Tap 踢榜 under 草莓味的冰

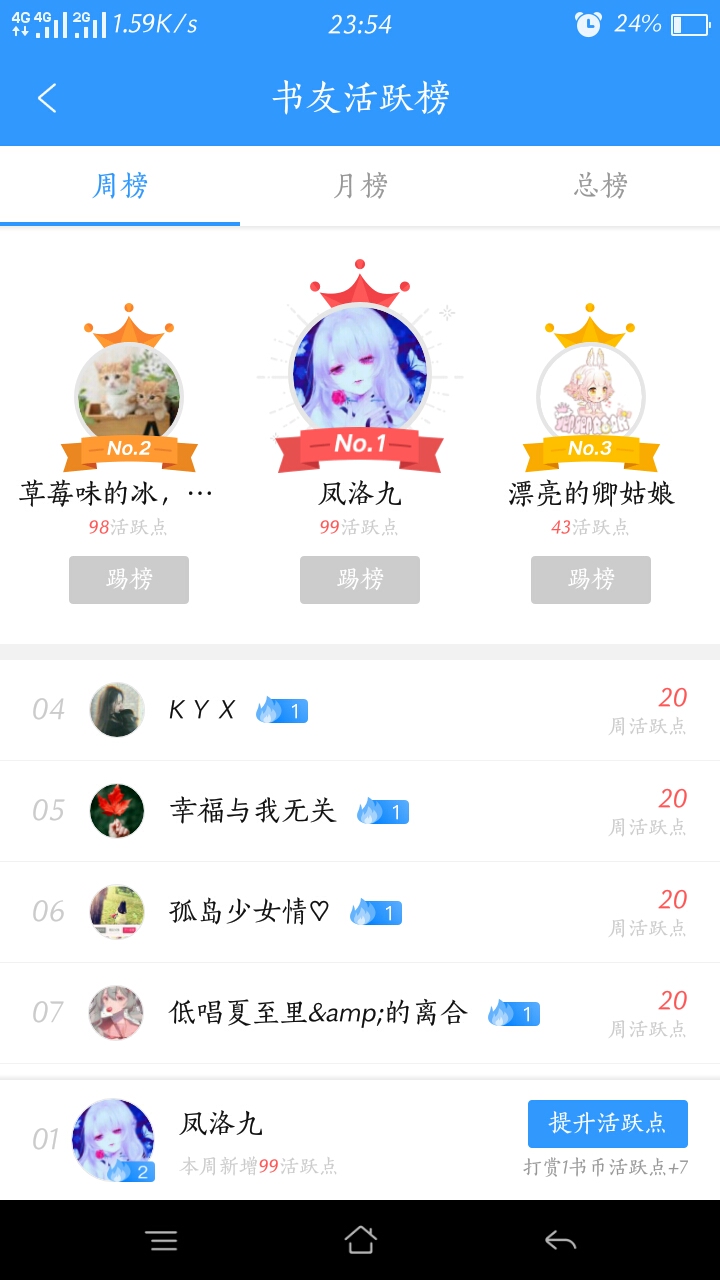tap(129, 580)
